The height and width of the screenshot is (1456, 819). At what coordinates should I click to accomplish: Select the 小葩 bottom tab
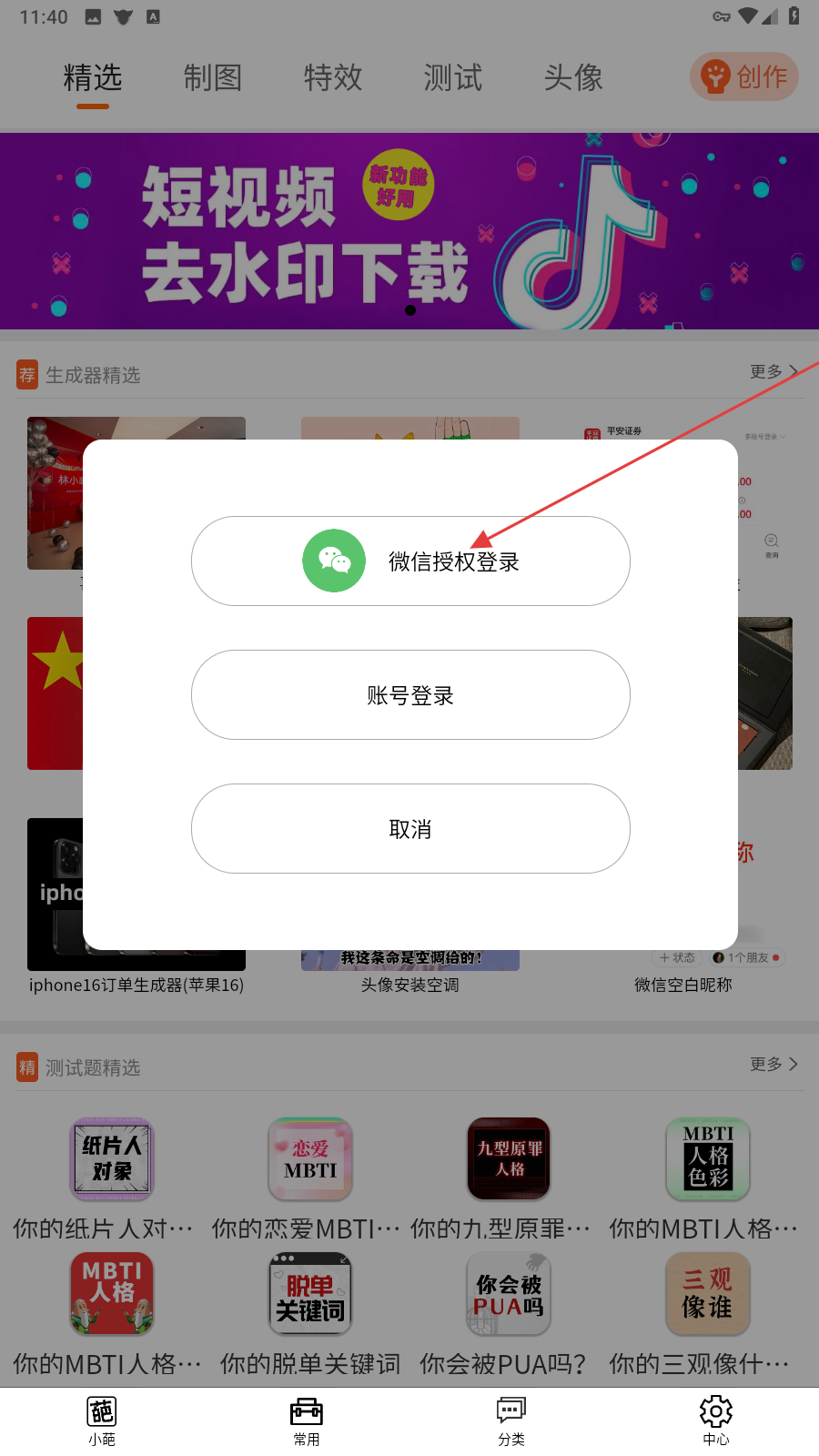pos(102,1421)
